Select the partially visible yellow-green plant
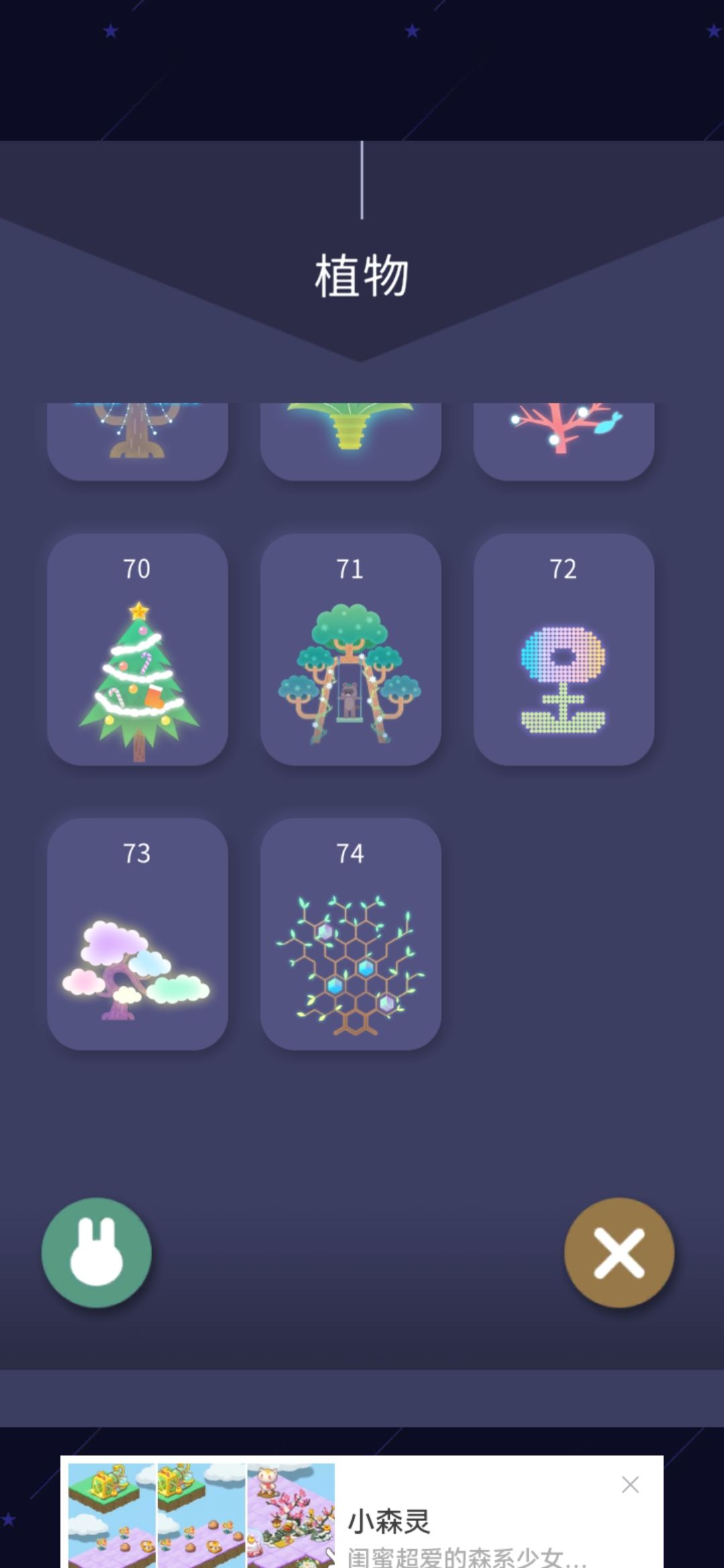Screen dimensions: 724x1568 351,441
